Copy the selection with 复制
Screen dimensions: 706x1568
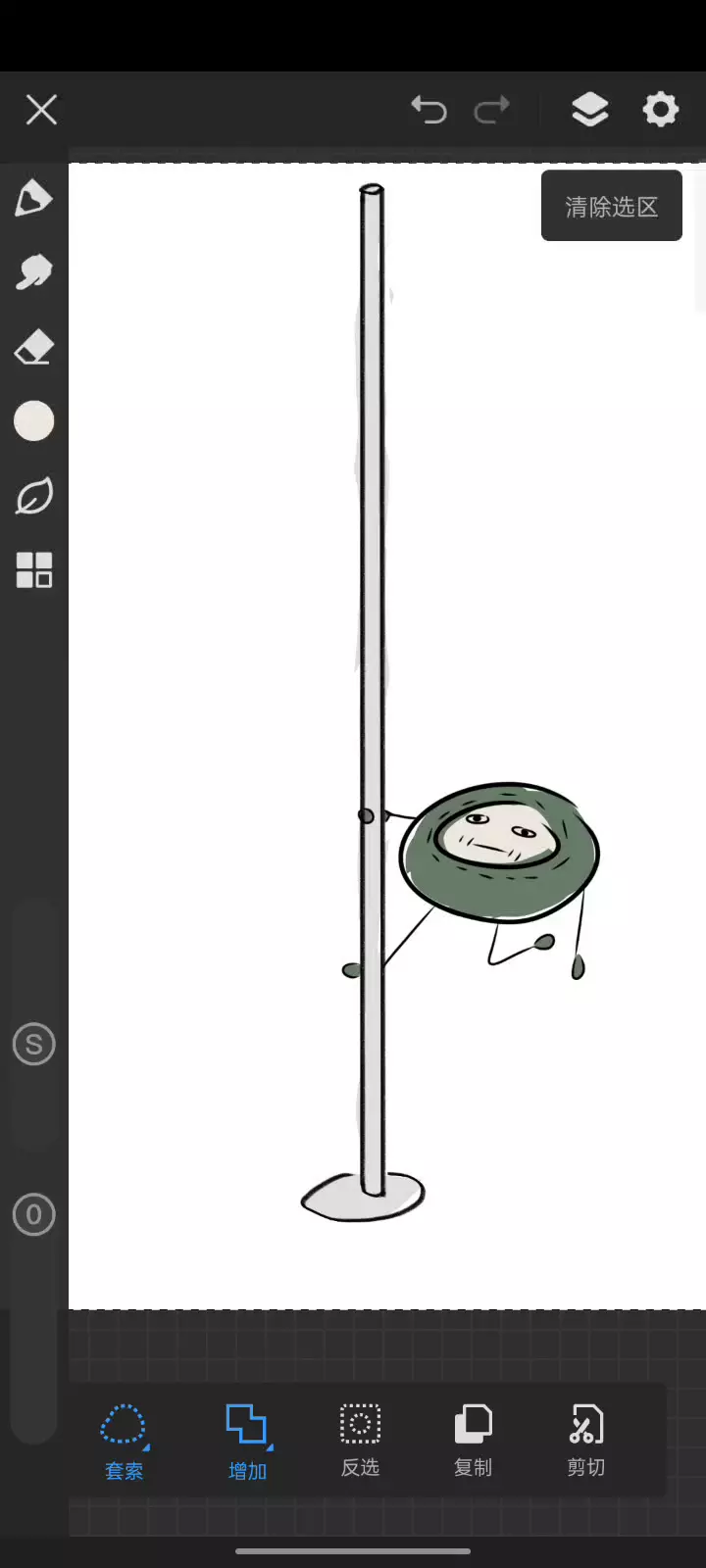pos(473,1440)
